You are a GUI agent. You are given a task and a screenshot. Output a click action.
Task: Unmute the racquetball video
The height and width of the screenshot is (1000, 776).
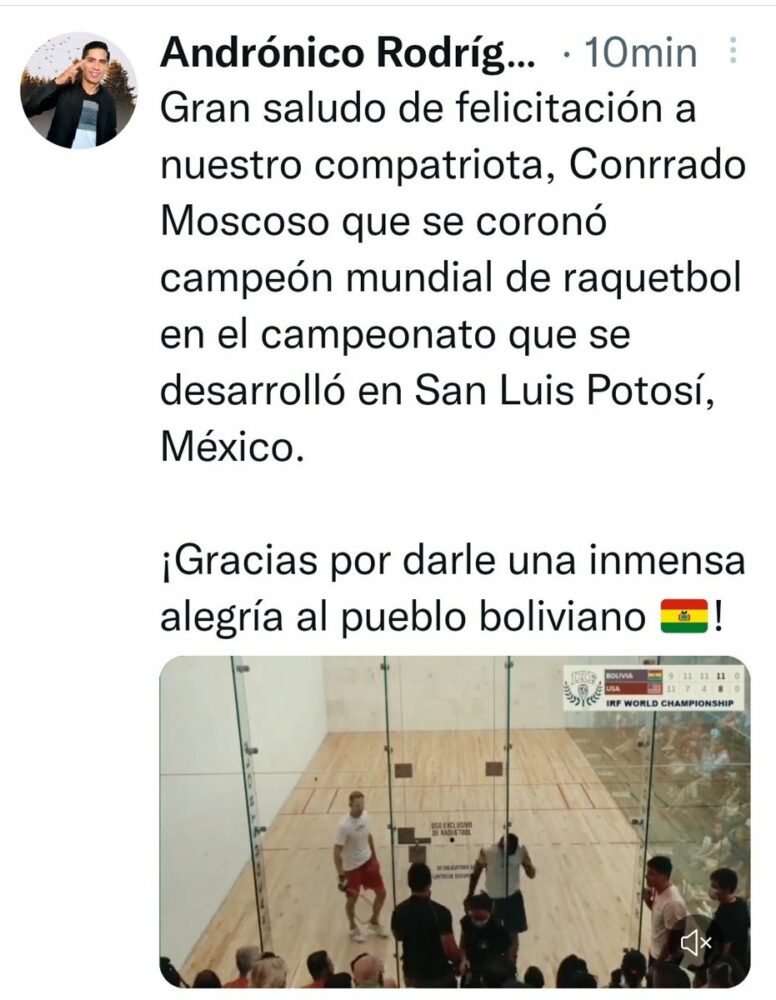[696, 942]
